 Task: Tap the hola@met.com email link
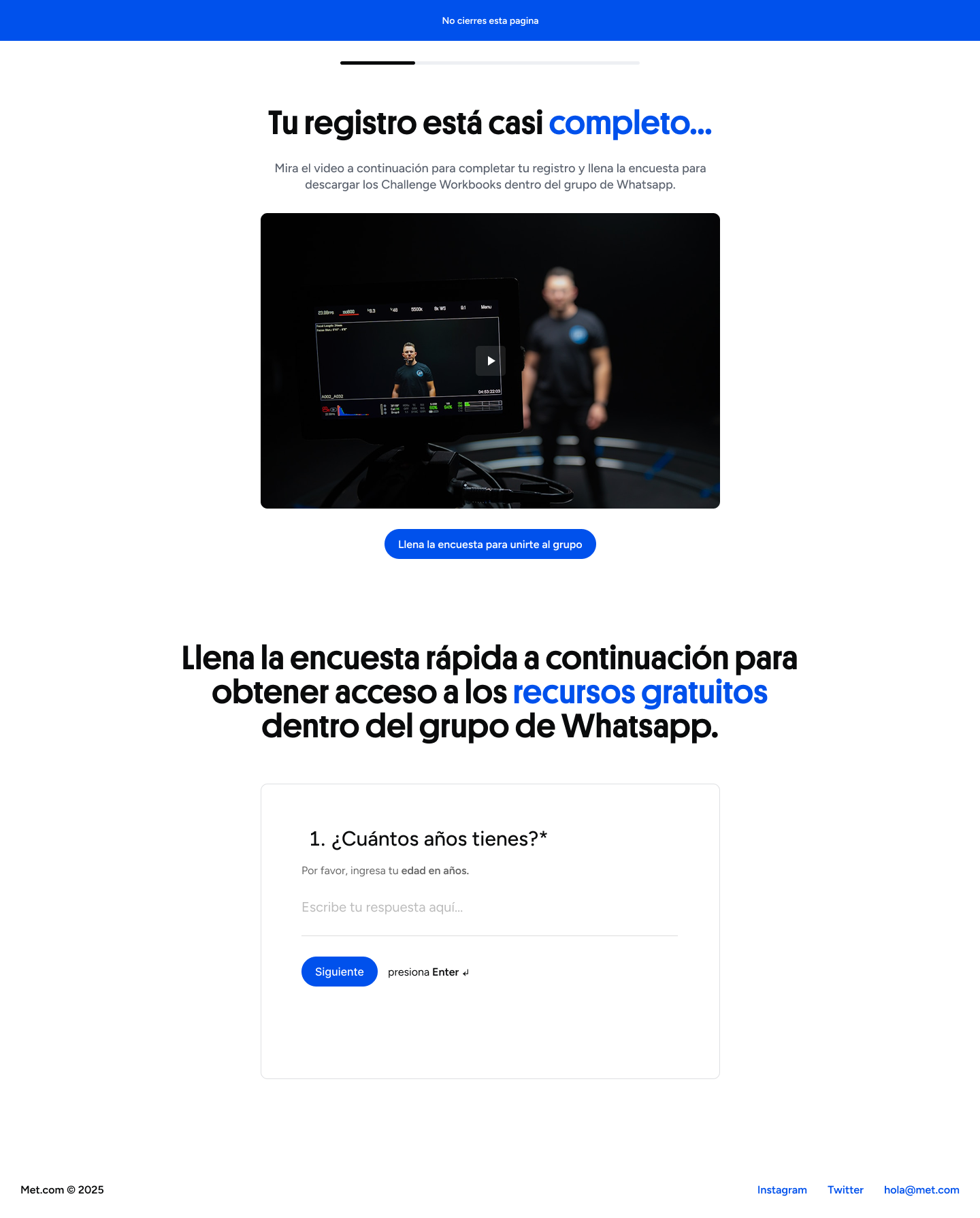[x=921, y=1189]
